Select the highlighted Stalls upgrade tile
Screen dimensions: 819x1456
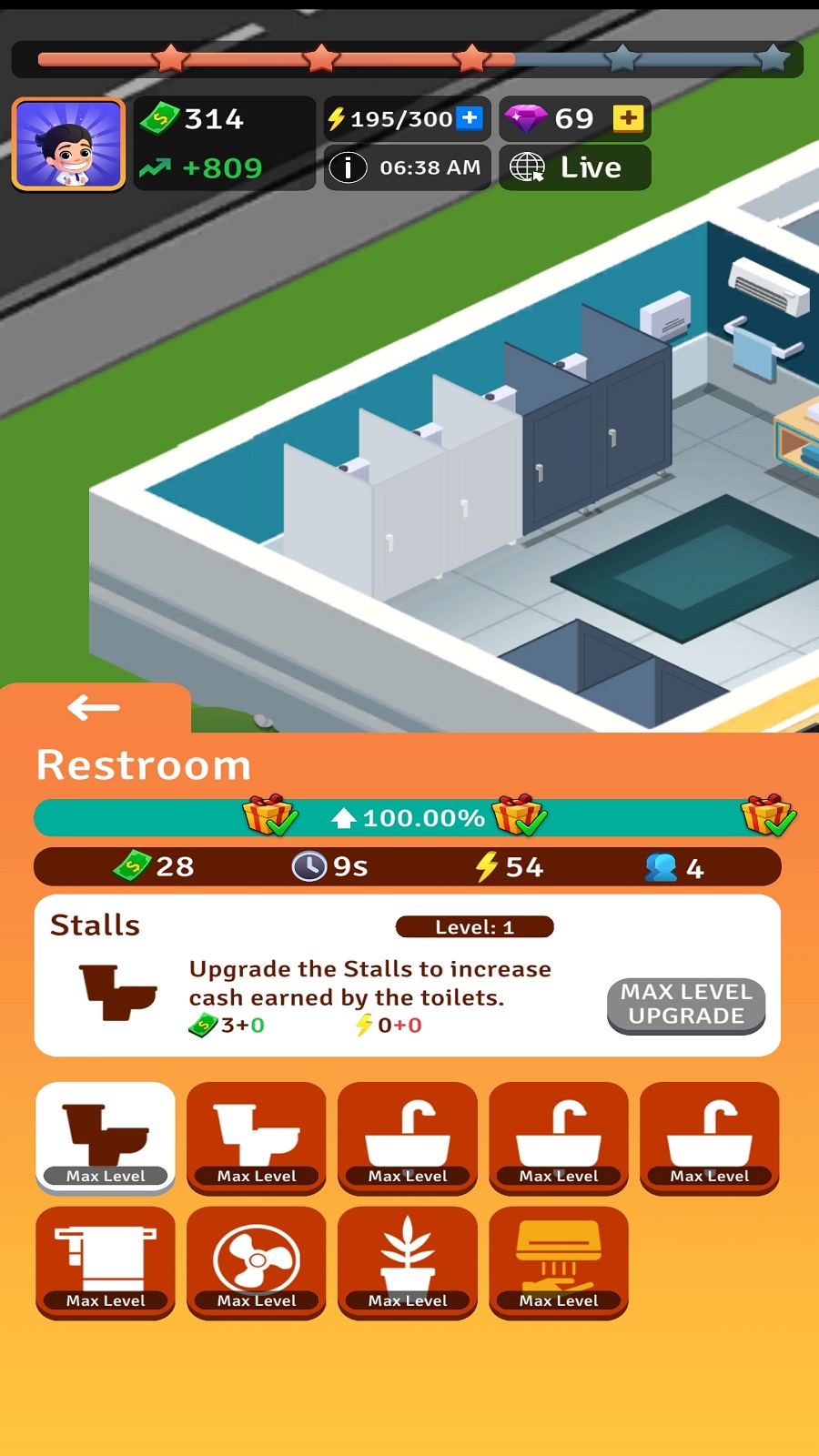coord(106,1137)
